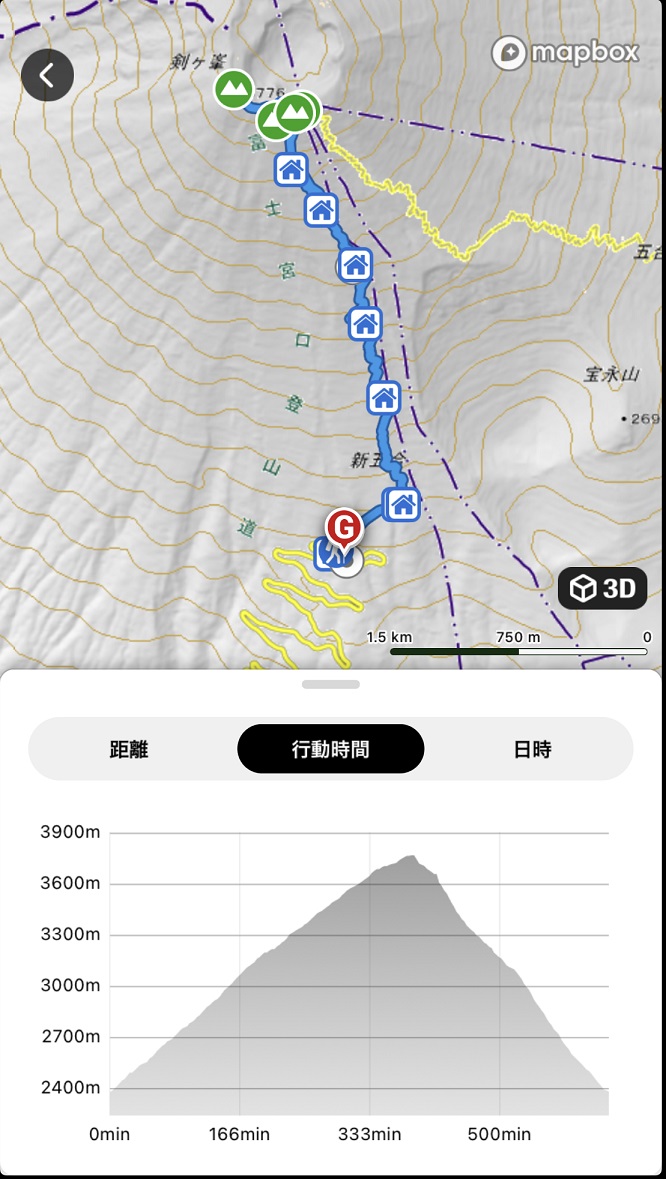Tap the red G goal marker
666x1179 pixels.
click(344, 526)
